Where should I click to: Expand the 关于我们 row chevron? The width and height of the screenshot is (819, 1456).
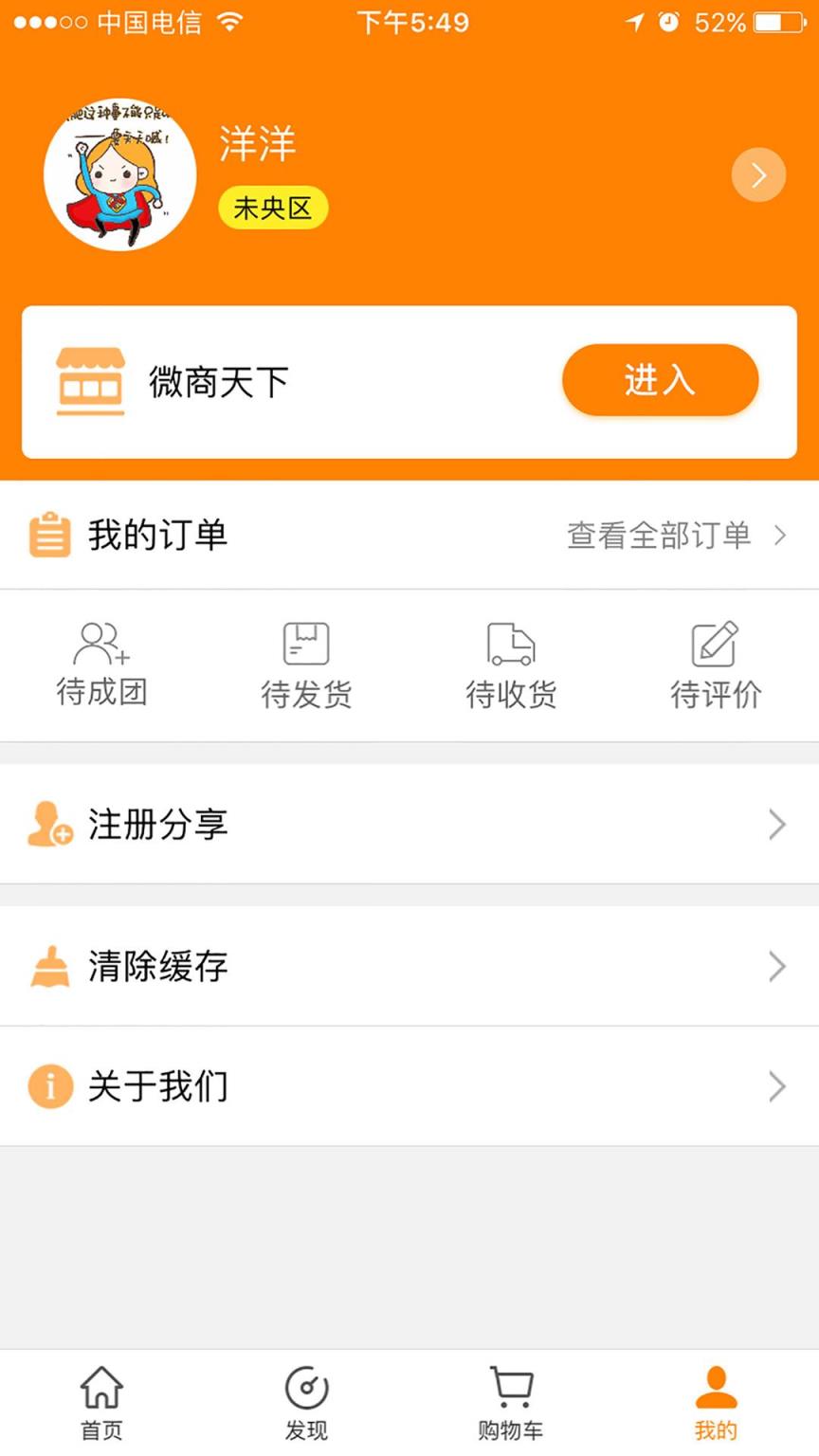[x=777, y=1086]
